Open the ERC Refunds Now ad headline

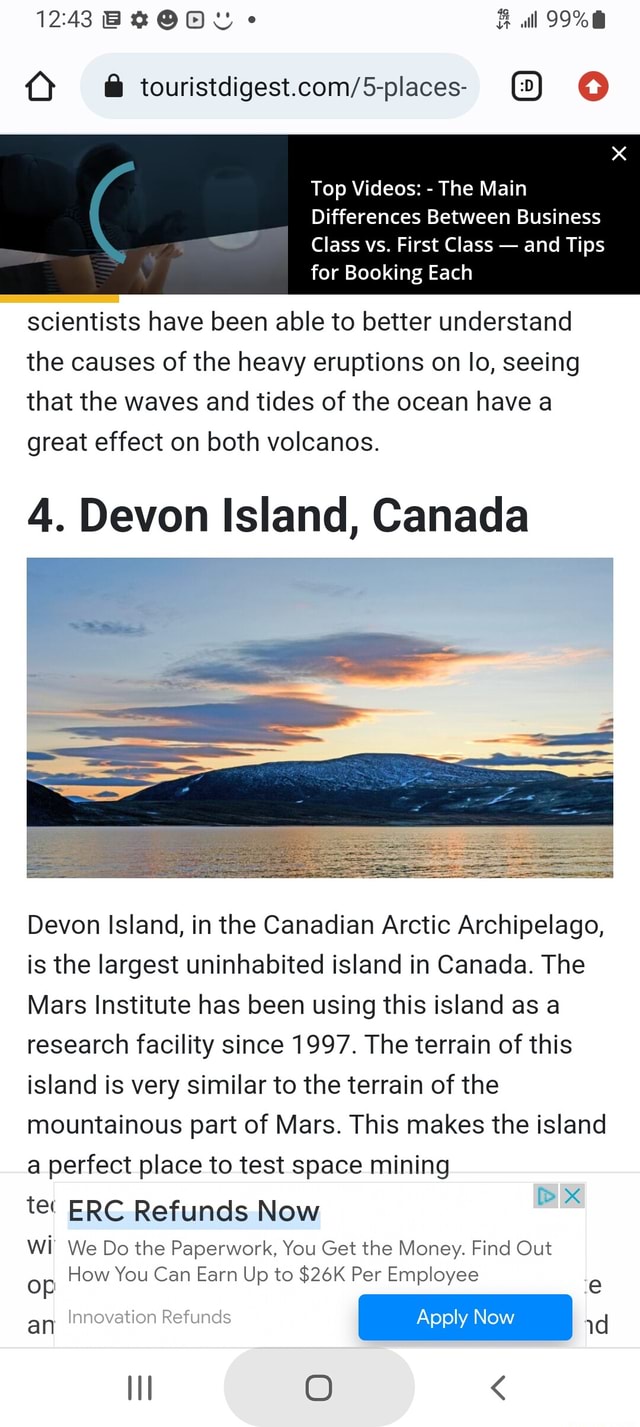coord(193,1211)
